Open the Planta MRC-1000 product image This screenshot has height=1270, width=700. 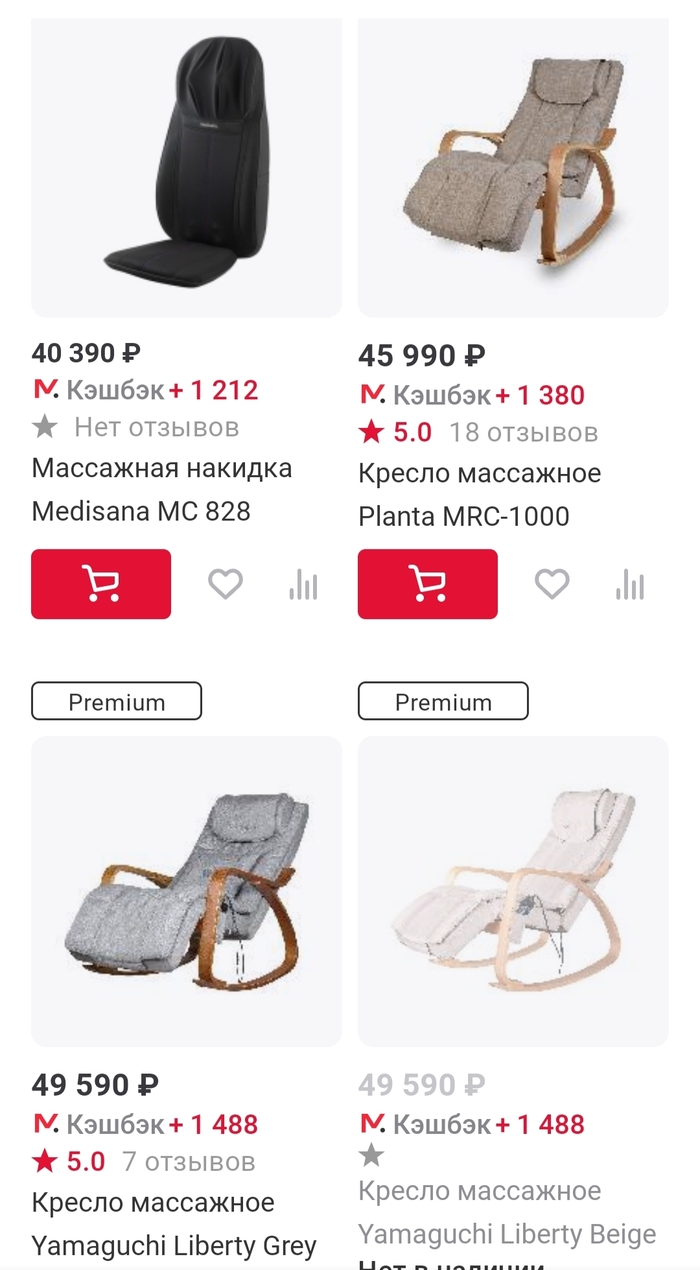513,167
